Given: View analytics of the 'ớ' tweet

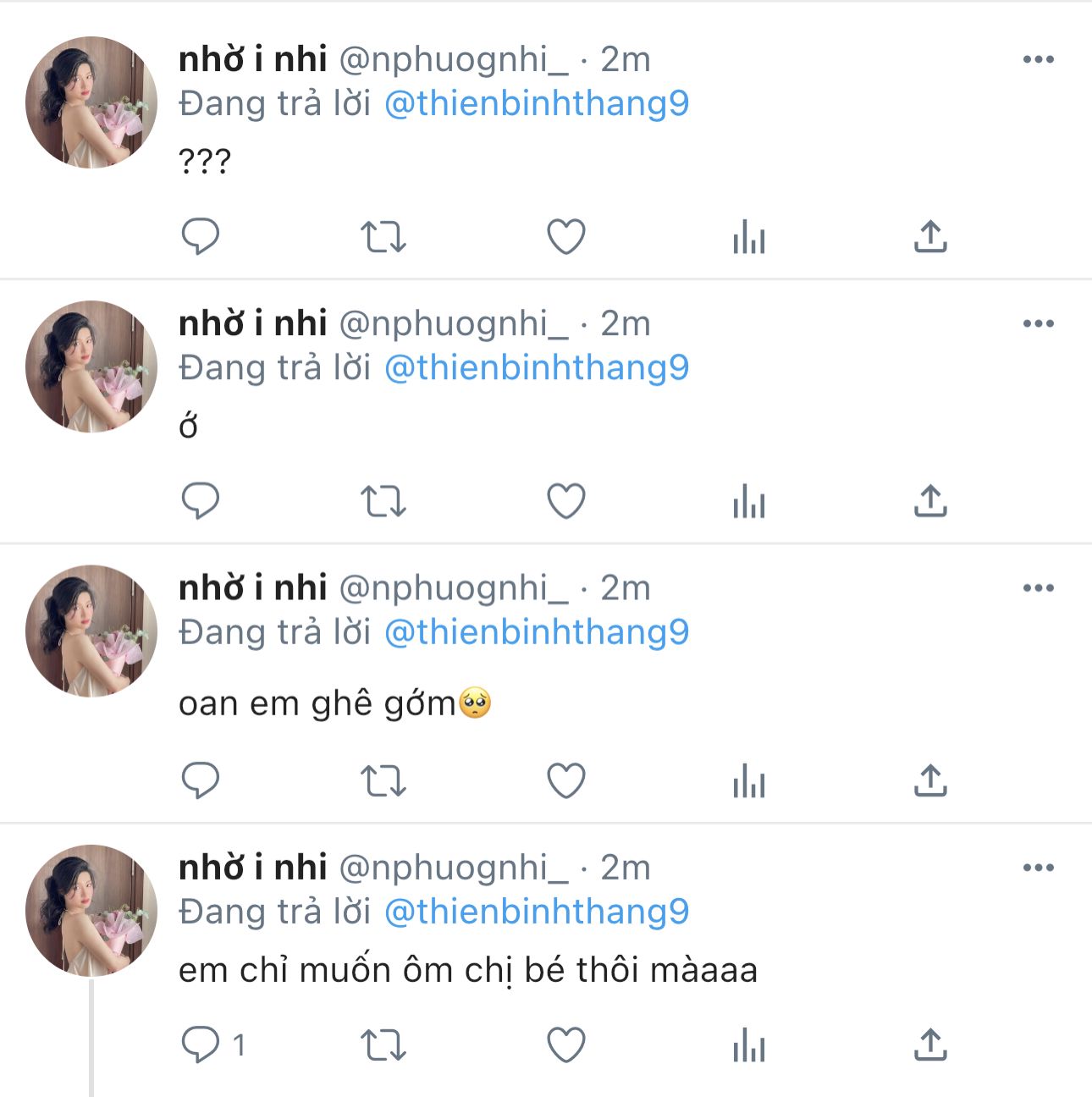Looking at the screenshot, I should [x=749, y=501].
